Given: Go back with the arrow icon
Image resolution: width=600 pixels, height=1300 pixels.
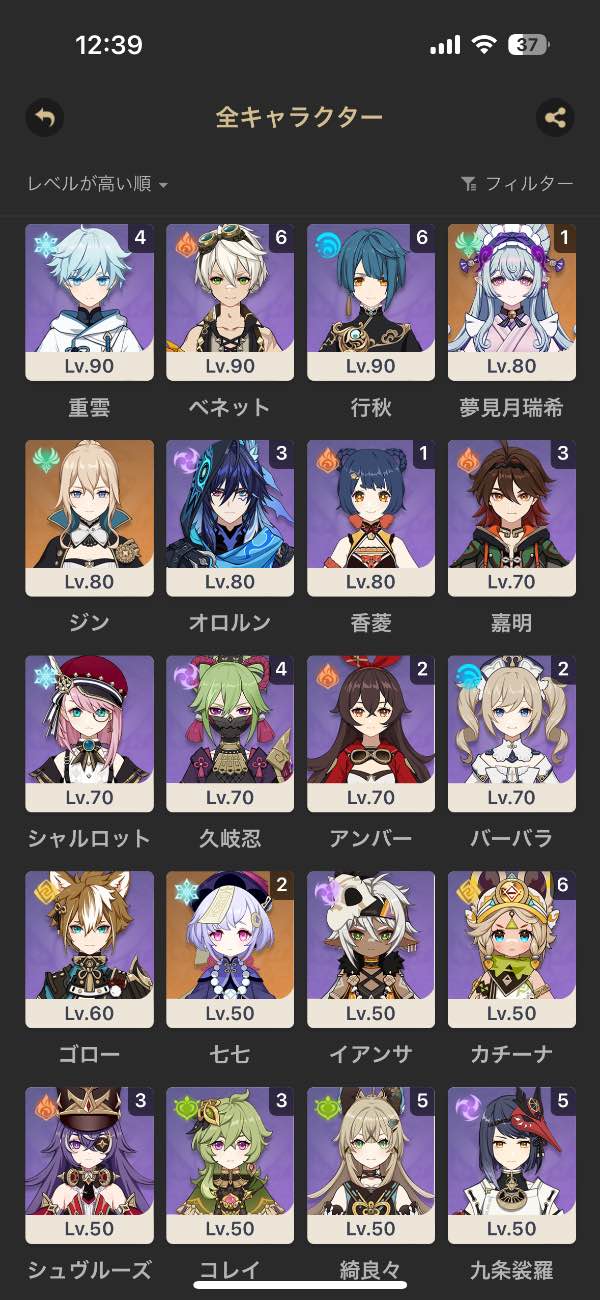Looking at the screenshot, I should pos(44,118).
